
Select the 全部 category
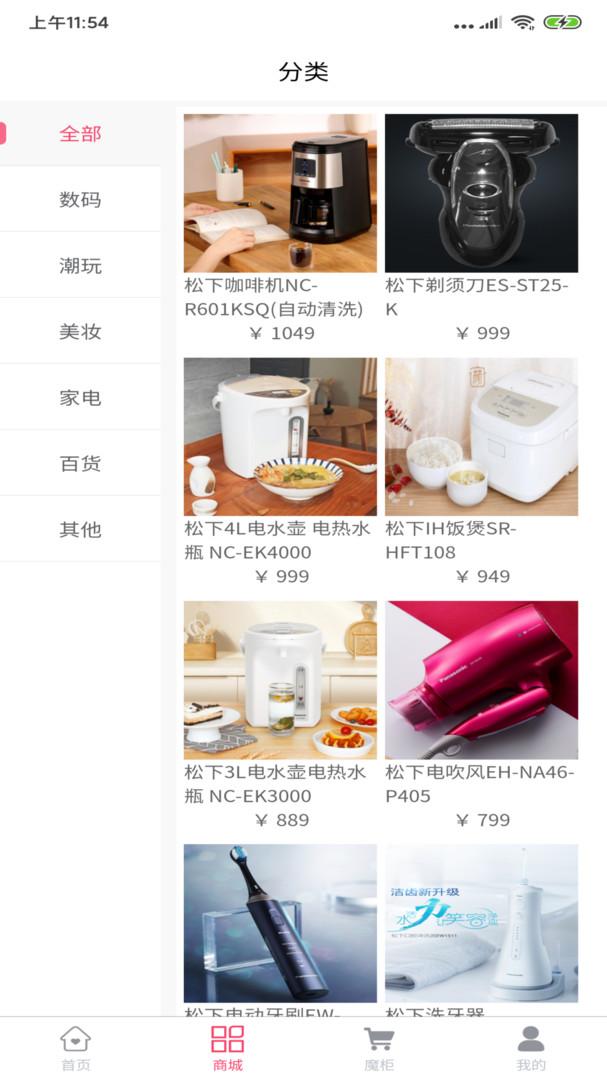(80, 134)
